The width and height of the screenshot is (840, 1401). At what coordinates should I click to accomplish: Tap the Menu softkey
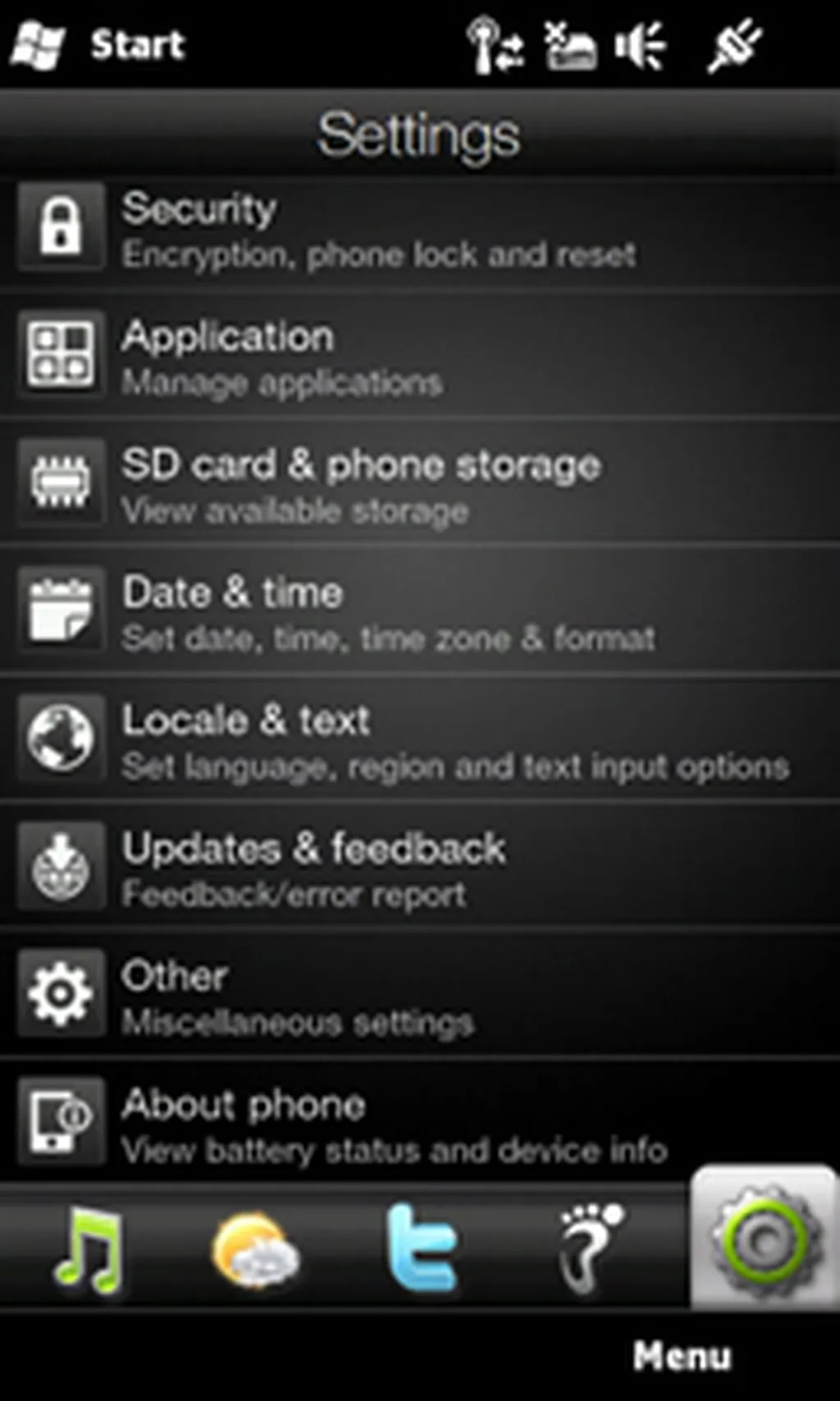click(681, 1356)
